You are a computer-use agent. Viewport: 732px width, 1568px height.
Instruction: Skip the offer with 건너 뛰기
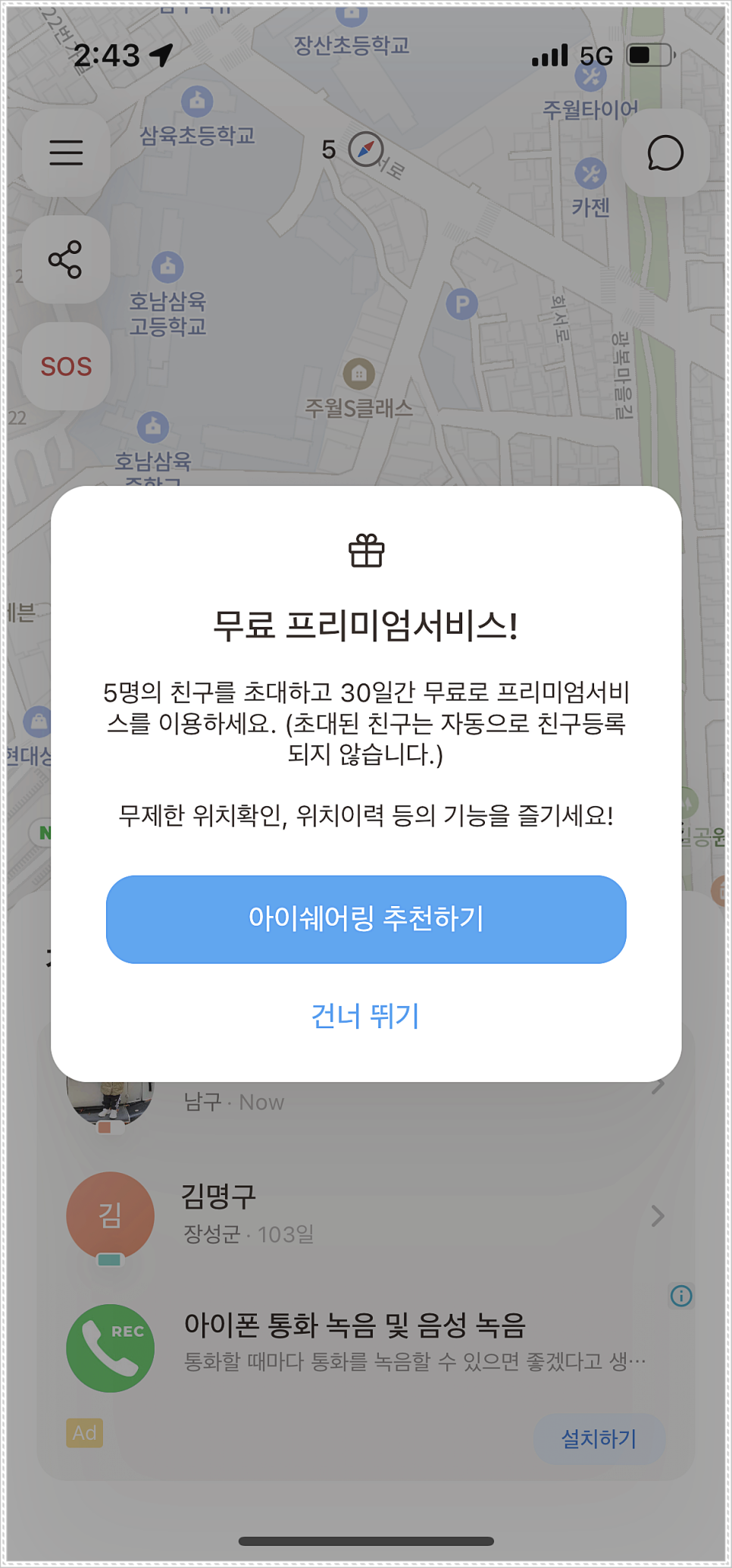[365, 1016]
